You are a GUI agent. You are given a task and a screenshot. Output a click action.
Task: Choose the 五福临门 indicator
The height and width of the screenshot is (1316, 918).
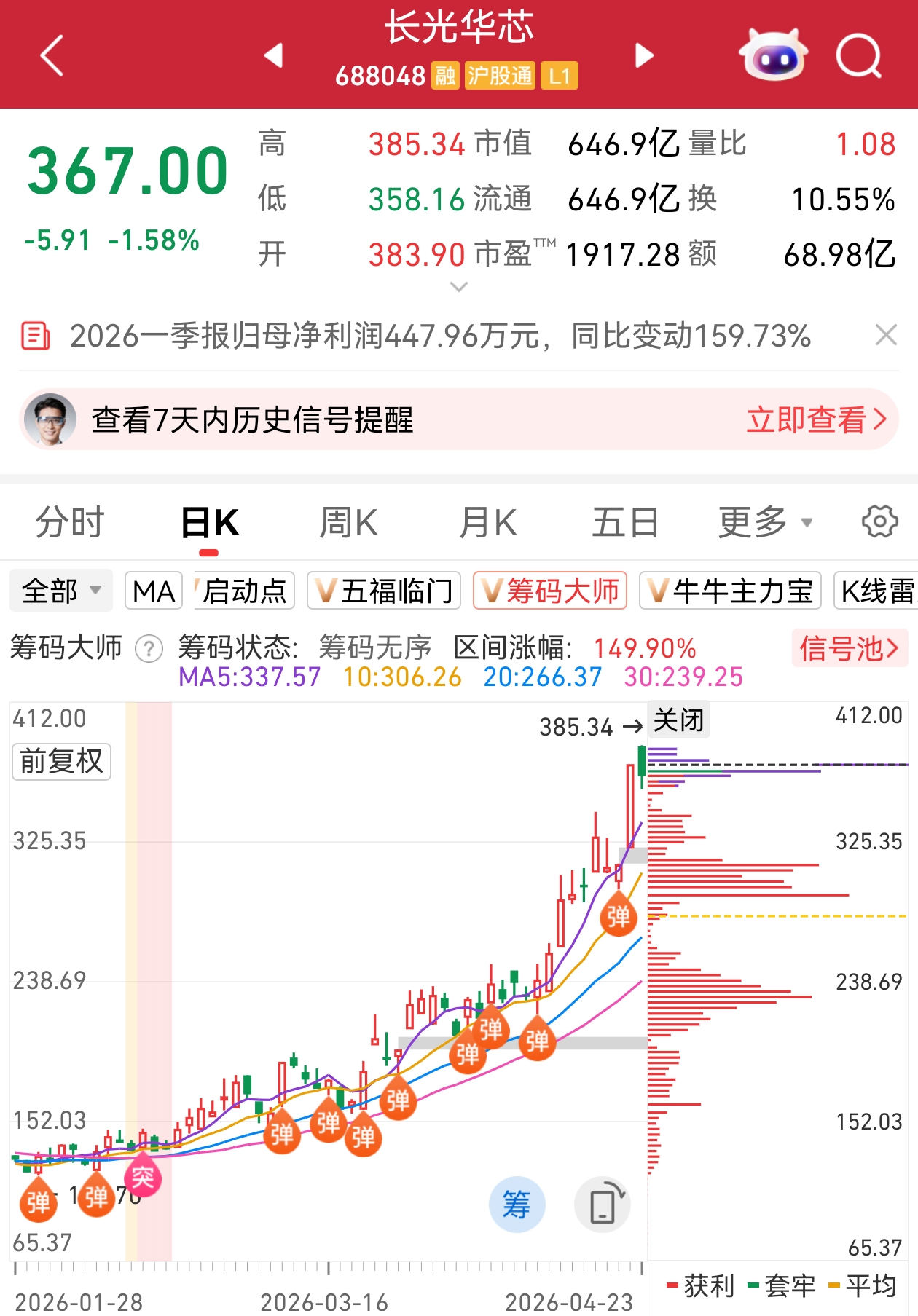pos(384,591)
